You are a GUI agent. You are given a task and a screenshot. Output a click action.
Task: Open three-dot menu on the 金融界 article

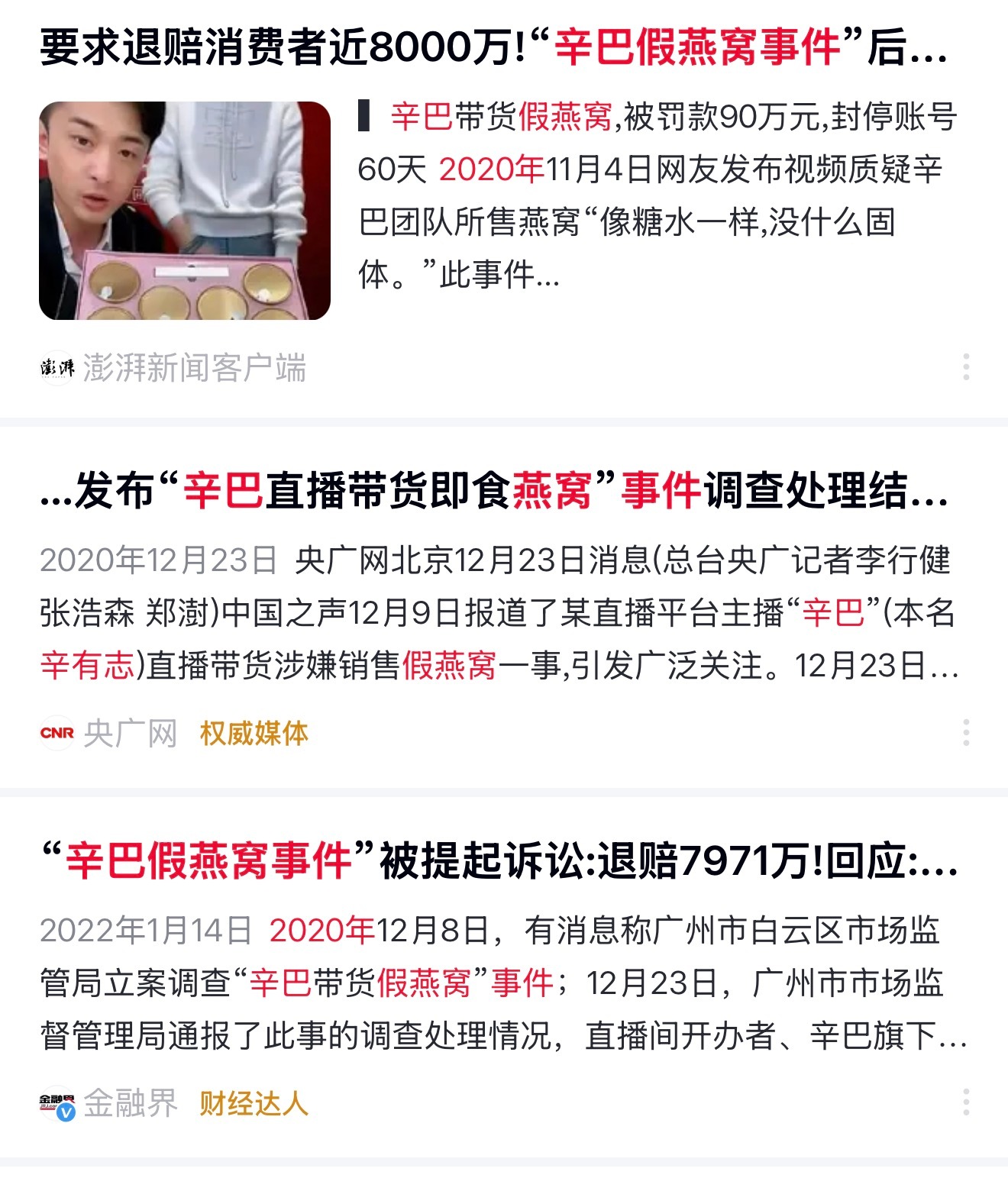[967, 1100]
